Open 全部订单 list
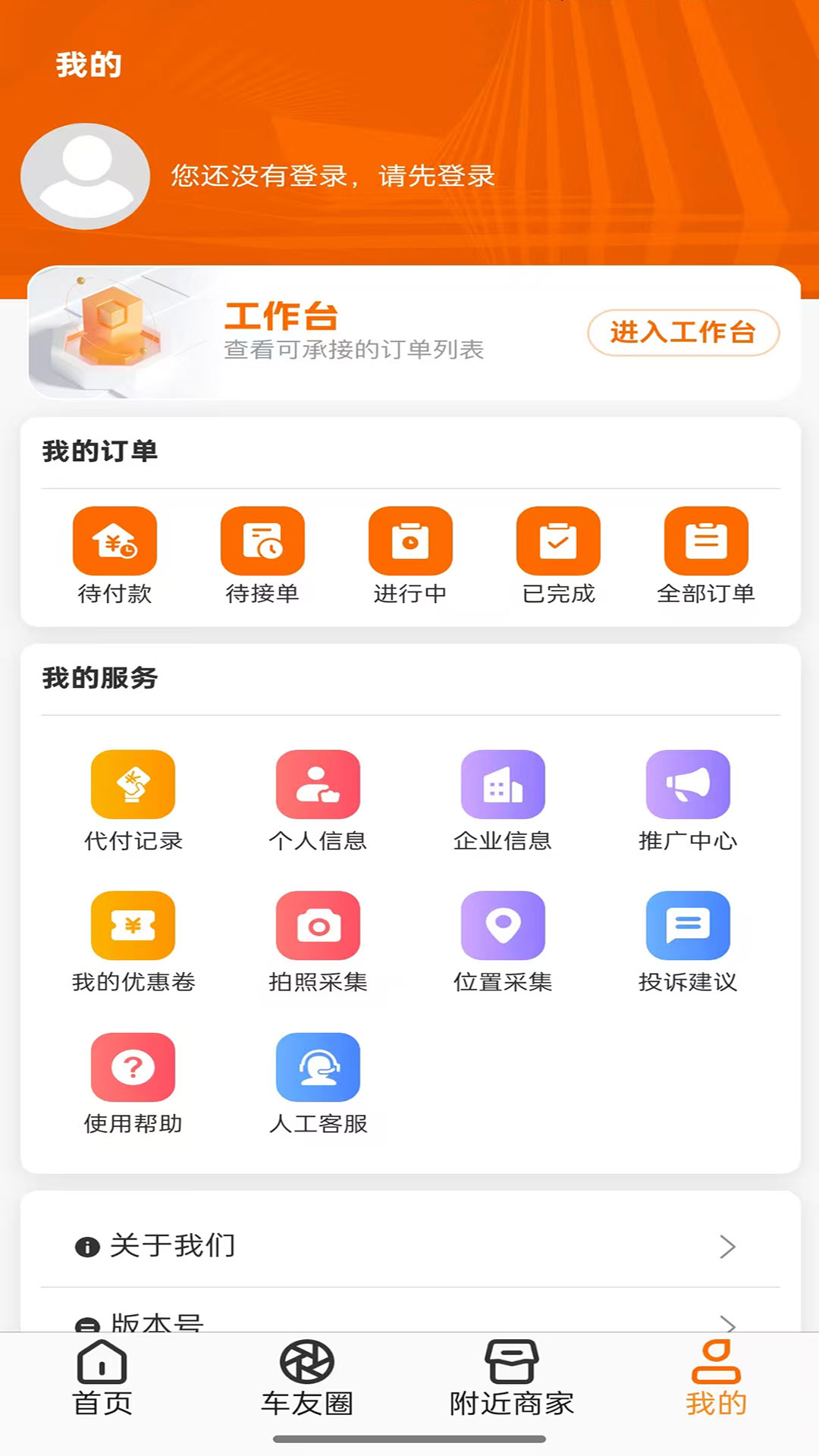This screenshot has width=819, height=1456. click(706, 555)
